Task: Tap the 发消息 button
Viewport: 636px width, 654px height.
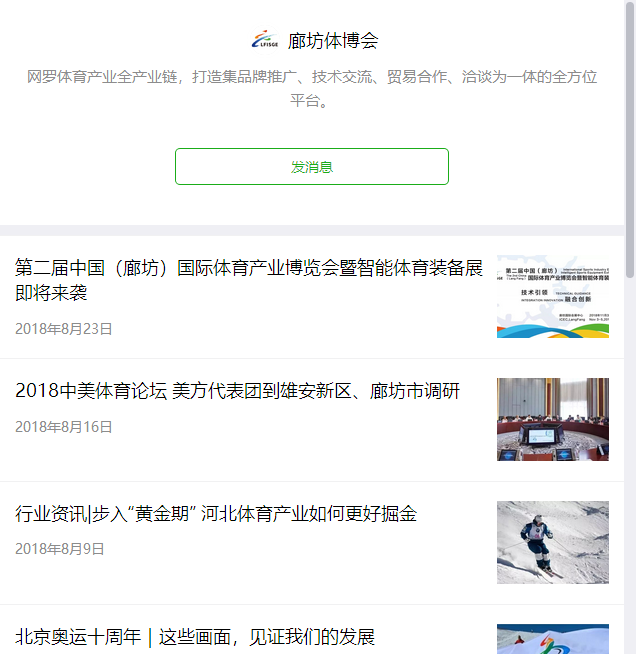Action: 311,167
